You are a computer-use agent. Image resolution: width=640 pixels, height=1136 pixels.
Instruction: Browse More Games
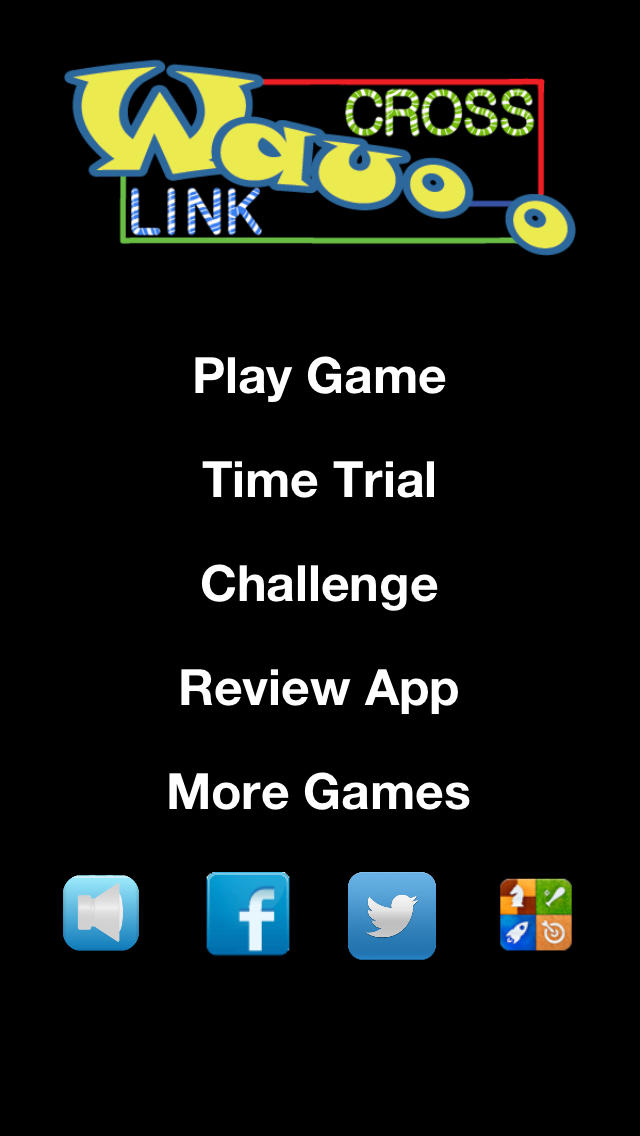pos(319,792)
